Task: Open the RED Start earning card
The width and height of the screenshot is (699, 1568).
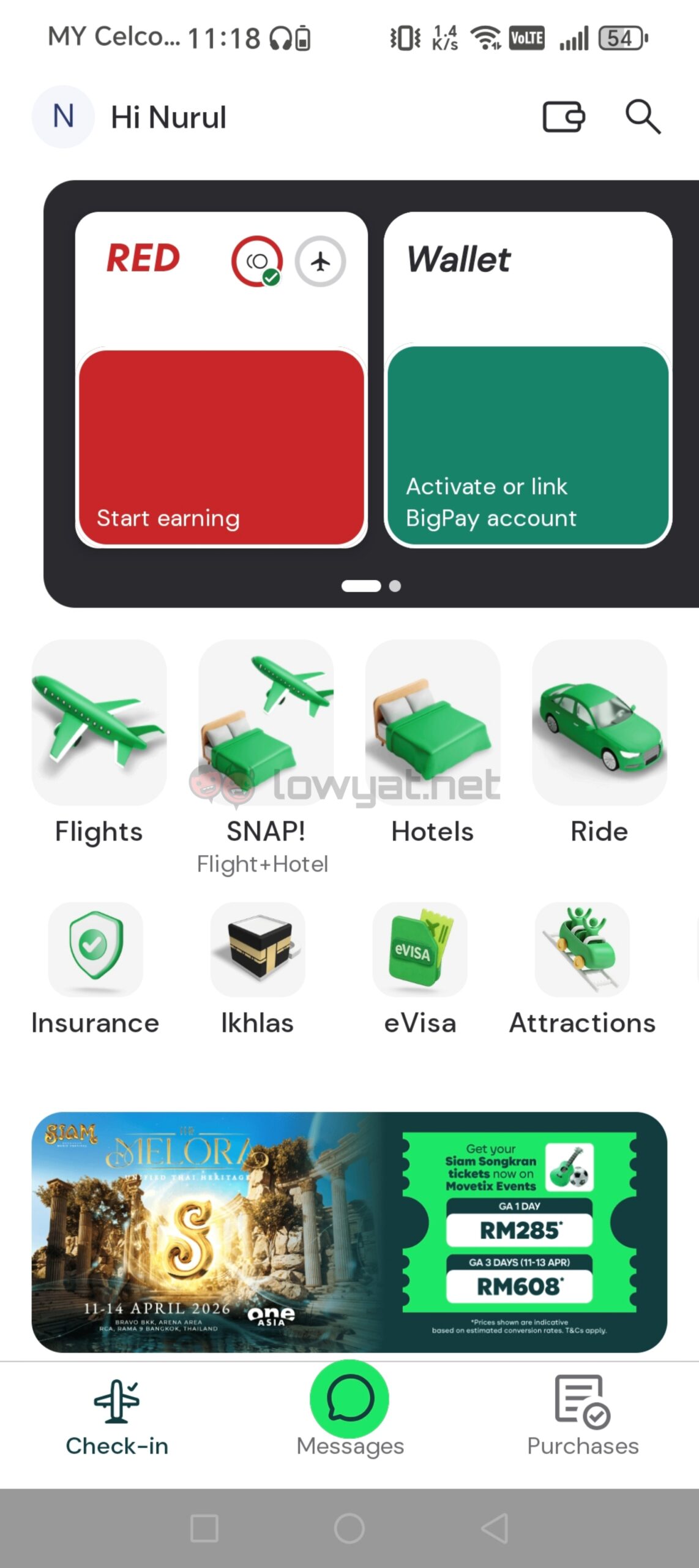Action: 221,447
